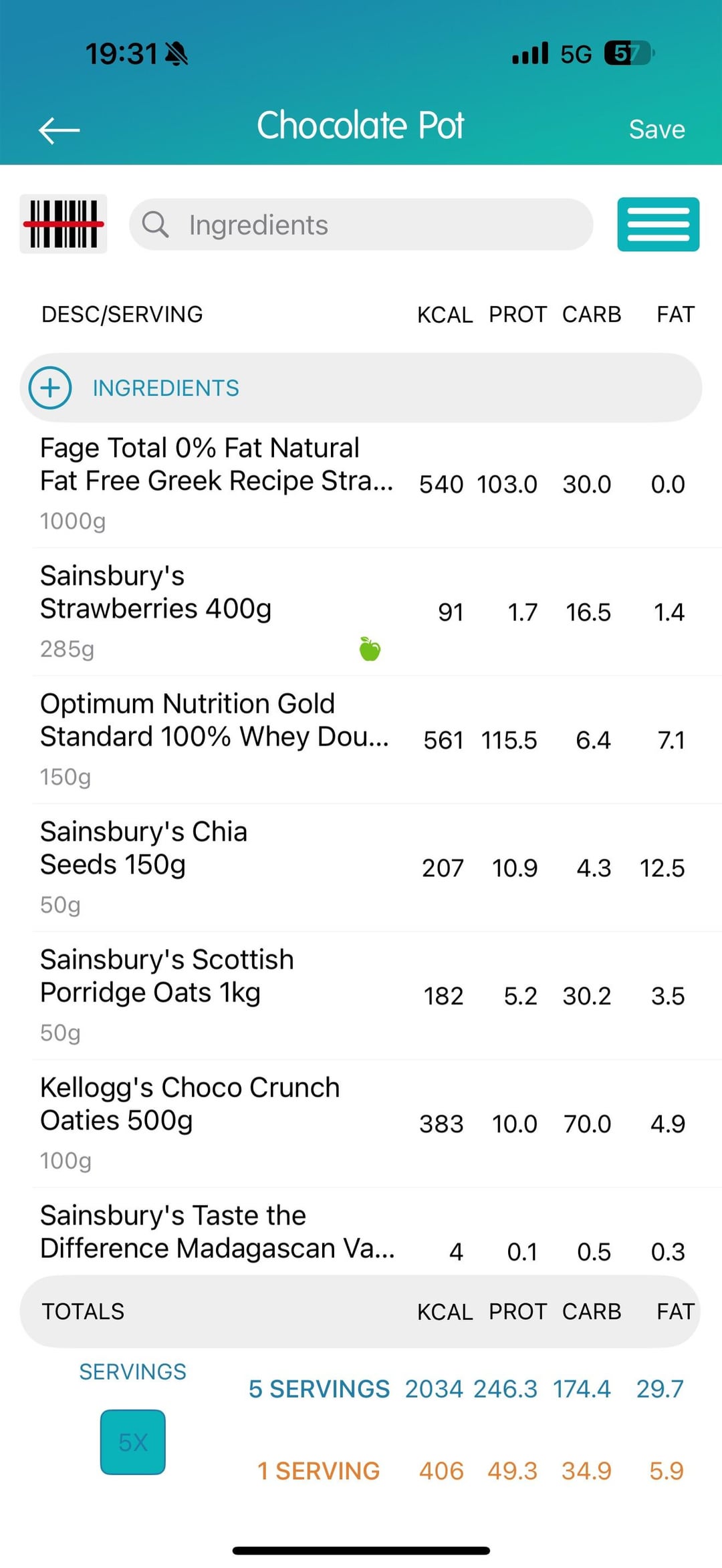
Task: Tap the Ingredients search field
Action: tap(361, 225)
